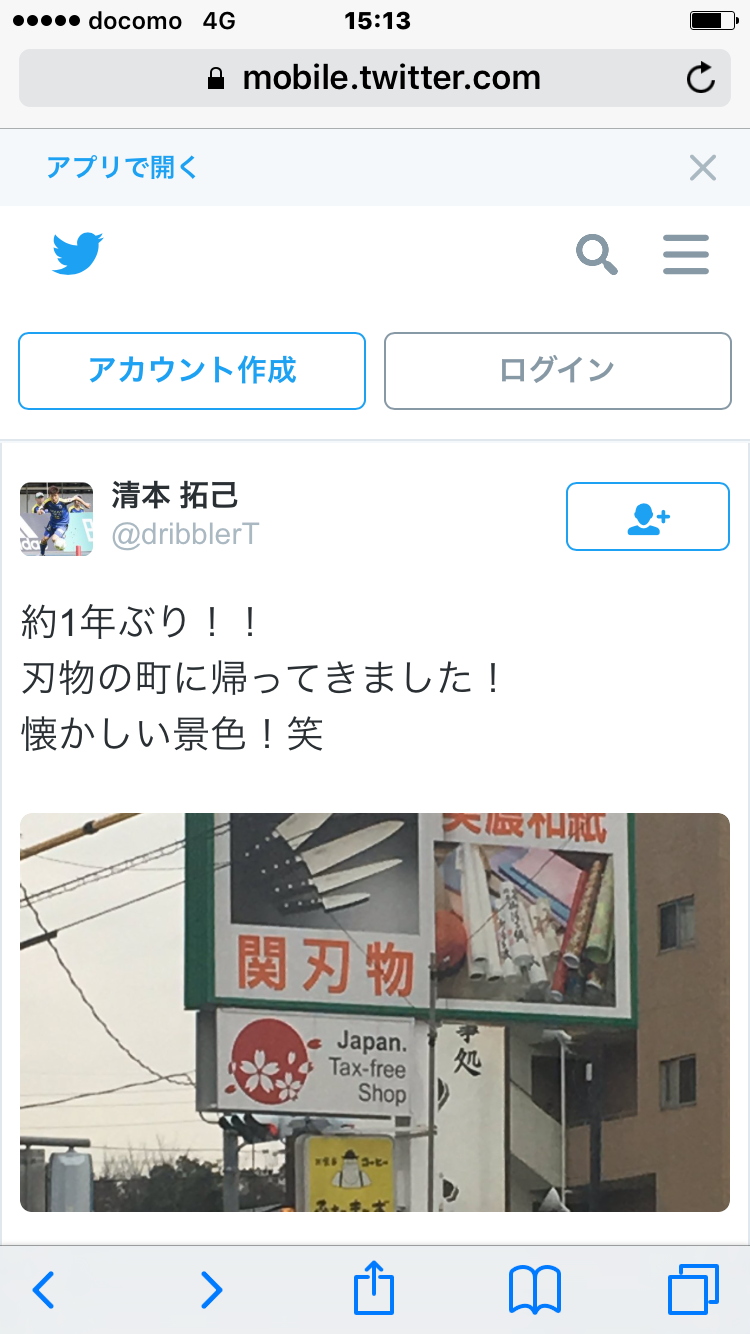The image size is (750, 1334).
Task: Open the hamburger menu
Action: pos(686,254)
